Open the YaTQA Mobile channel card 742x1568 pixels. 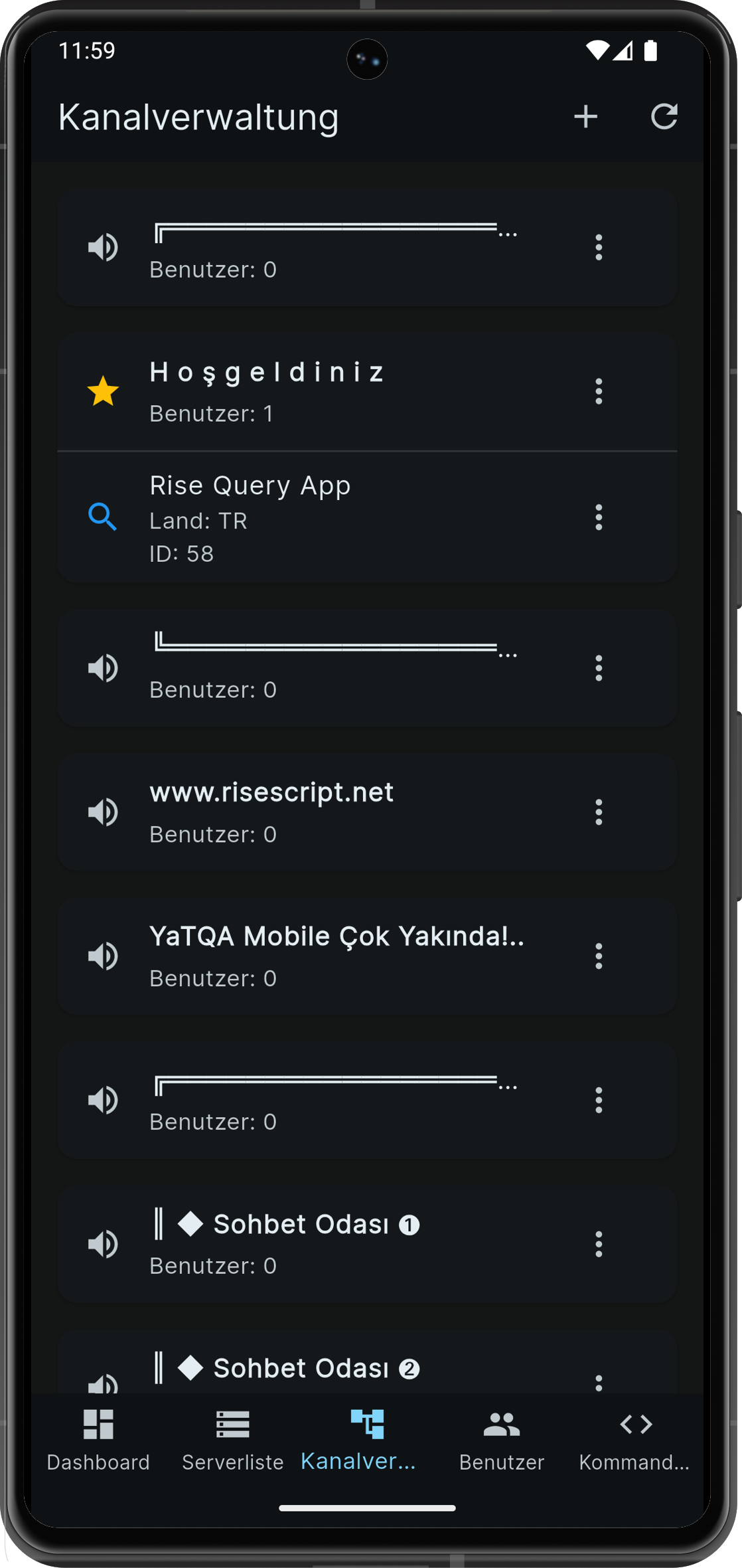pyautogui.click(x=332, y=956)
